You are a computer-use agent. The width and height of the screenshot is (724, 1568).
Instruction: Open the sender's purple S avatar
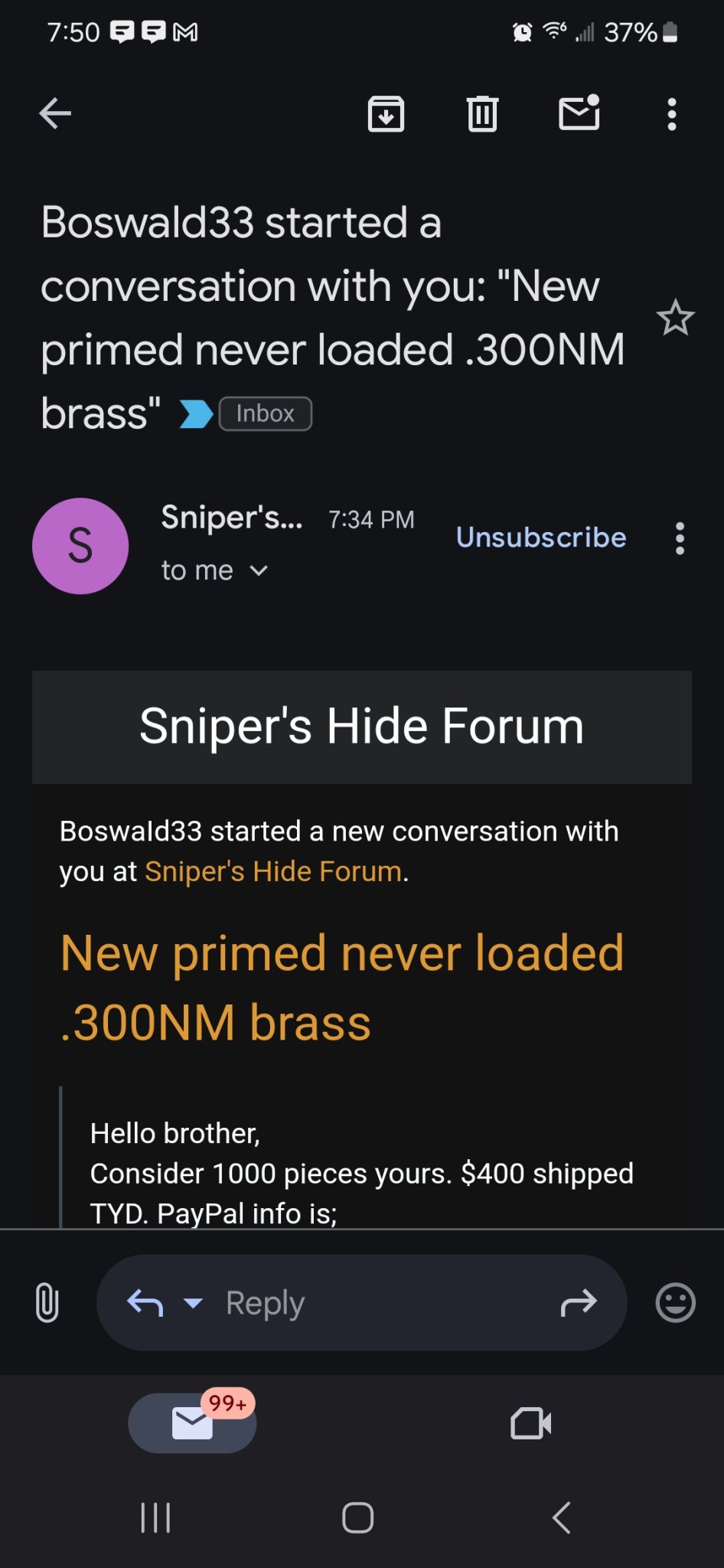tap(80, 546)
